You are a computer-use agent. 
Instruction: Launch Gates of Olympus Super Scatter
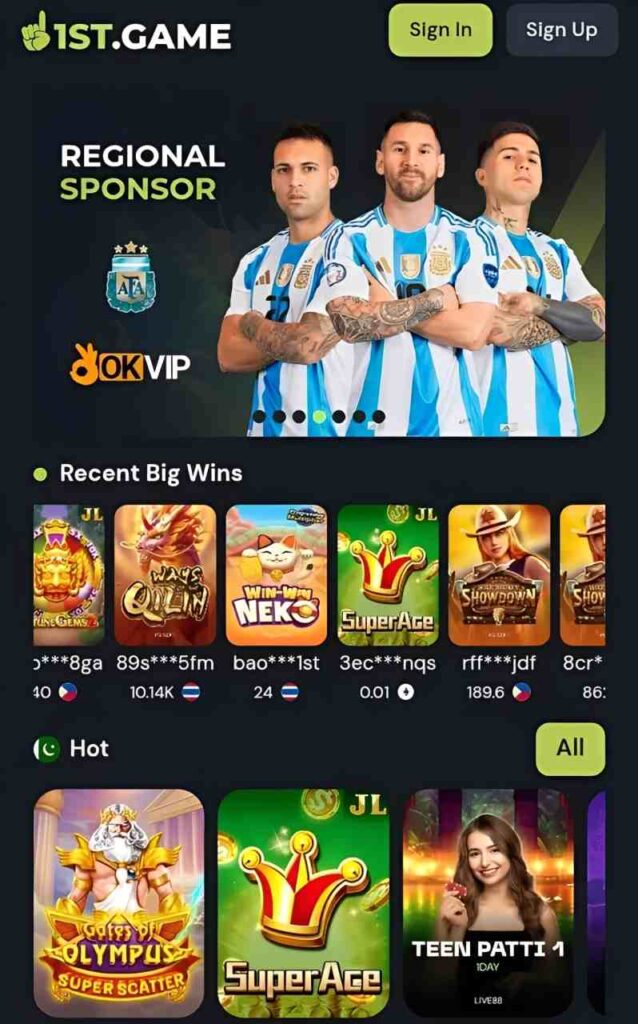119,900
